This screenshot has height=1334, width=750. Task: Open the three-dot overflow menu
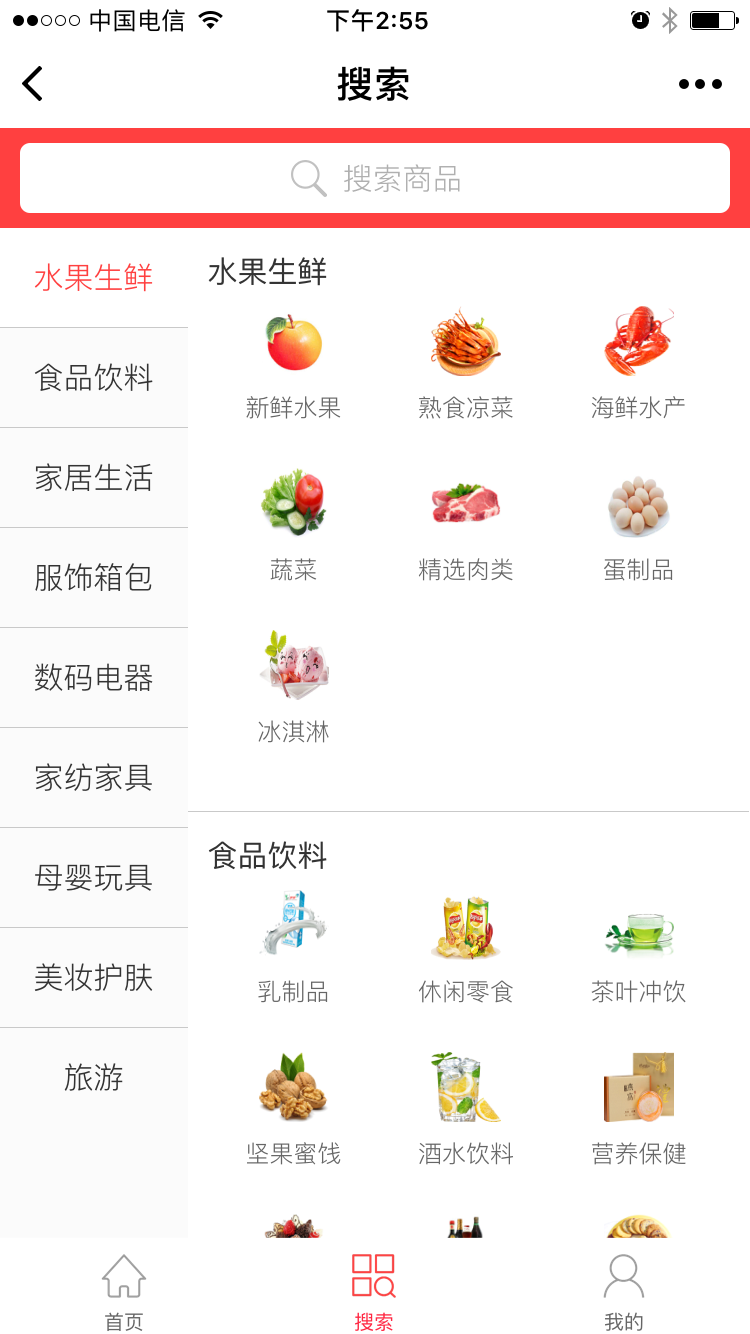coord(700,84)
